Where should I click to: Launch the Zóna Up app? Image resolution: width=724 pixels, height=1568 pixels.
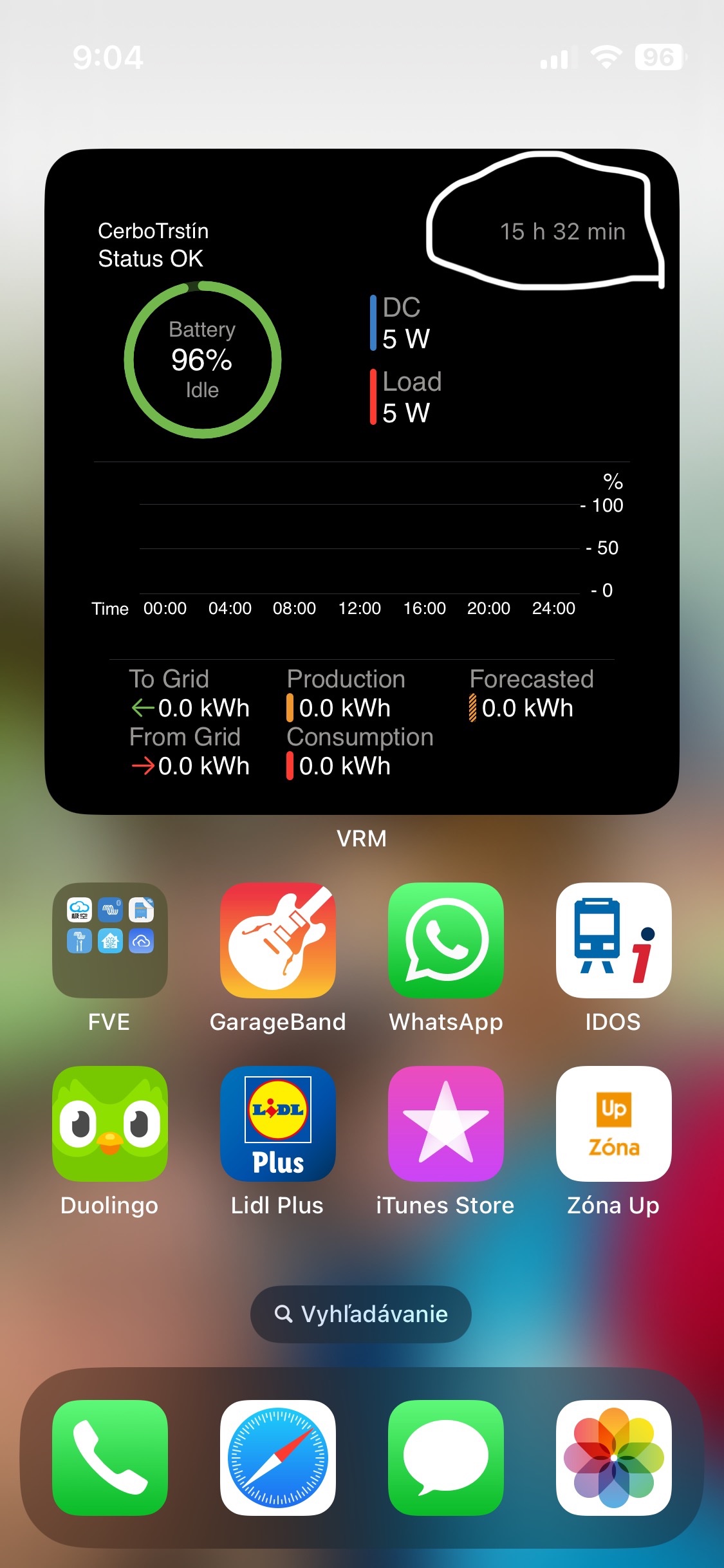[613, 1124]
